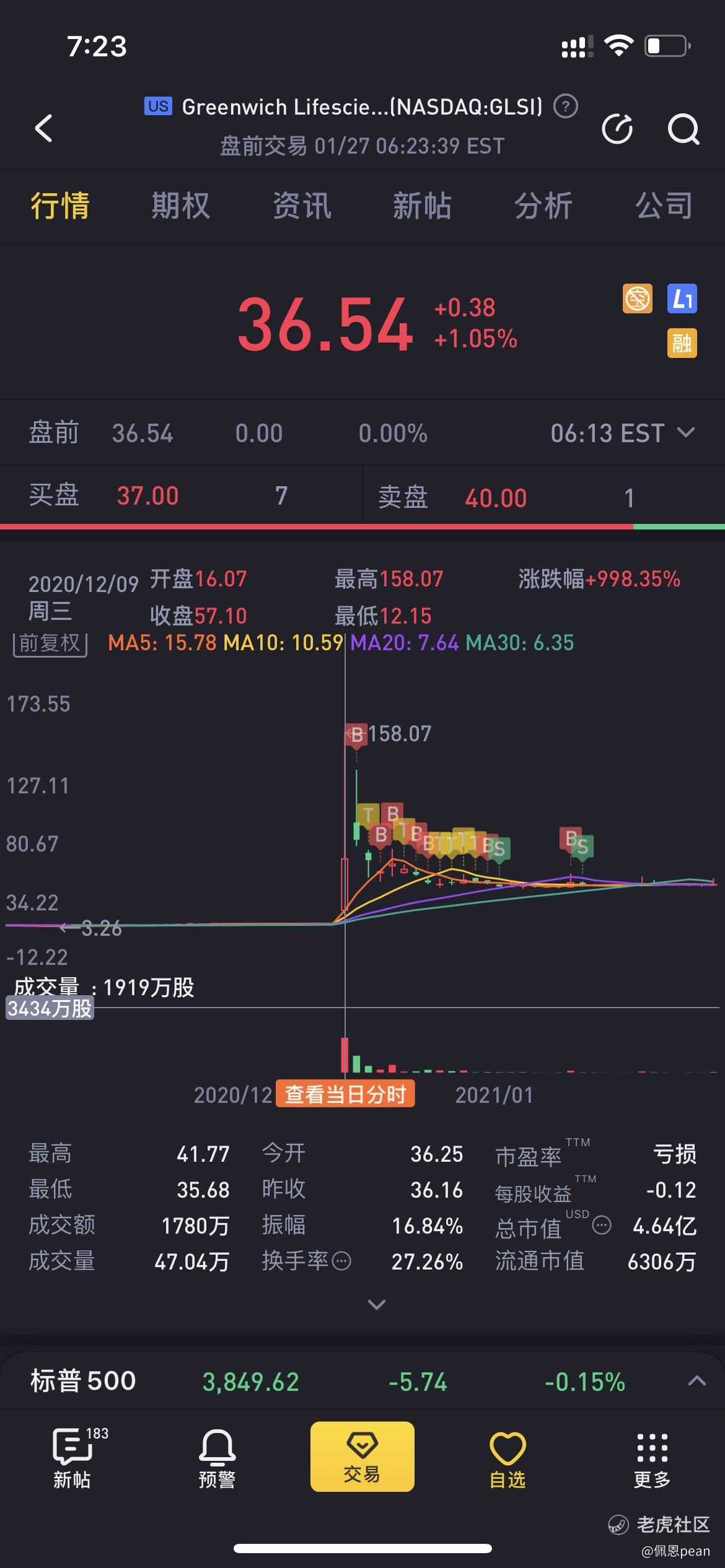The height and width of the screenshot is (1568, 725).
Task: Tap the L1 quote level badge
Action: [682, 298]
